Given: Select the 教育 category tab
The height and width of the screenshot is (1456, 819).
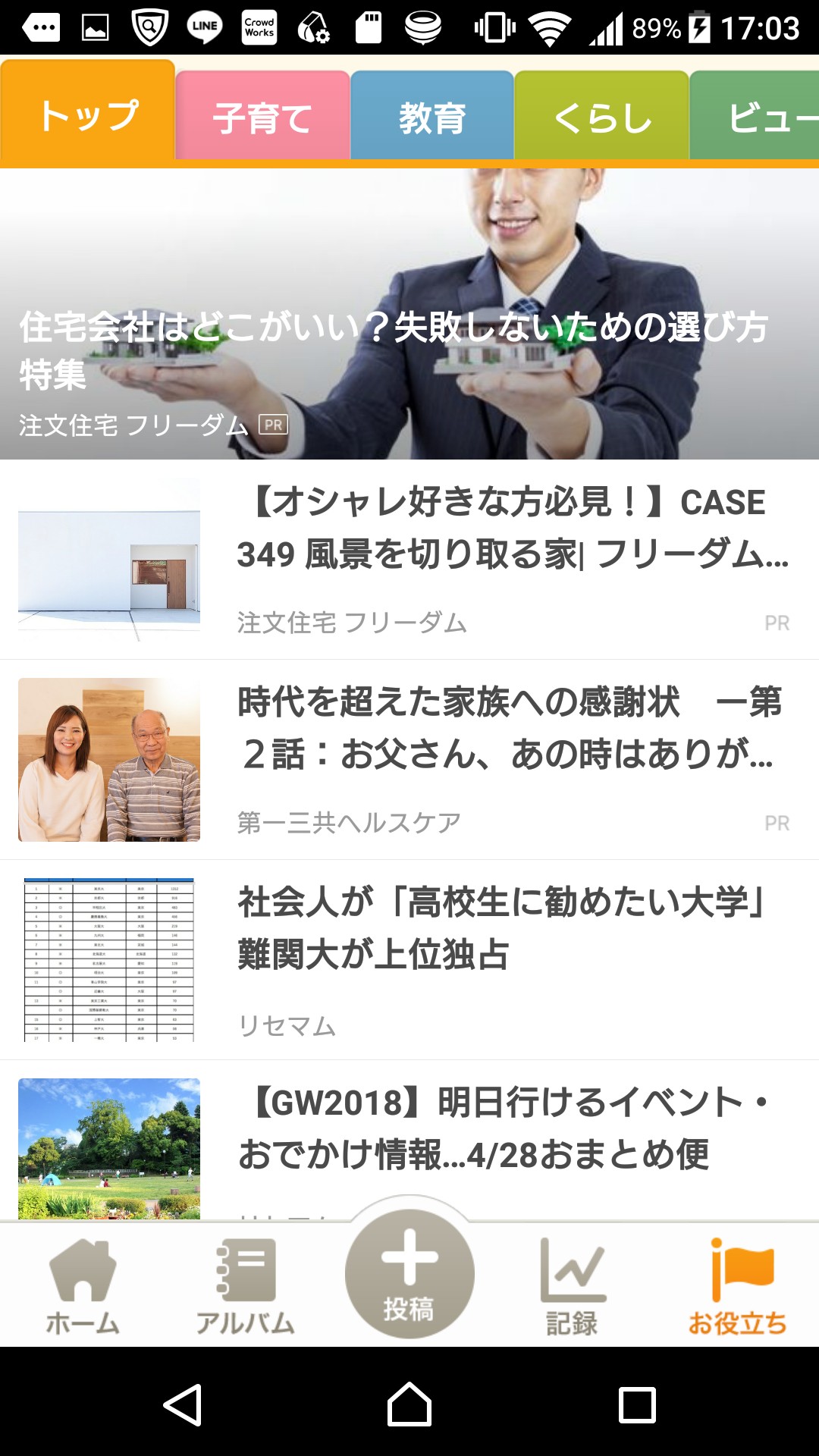Looking at the screenshot, I should [x=432, y=118].
